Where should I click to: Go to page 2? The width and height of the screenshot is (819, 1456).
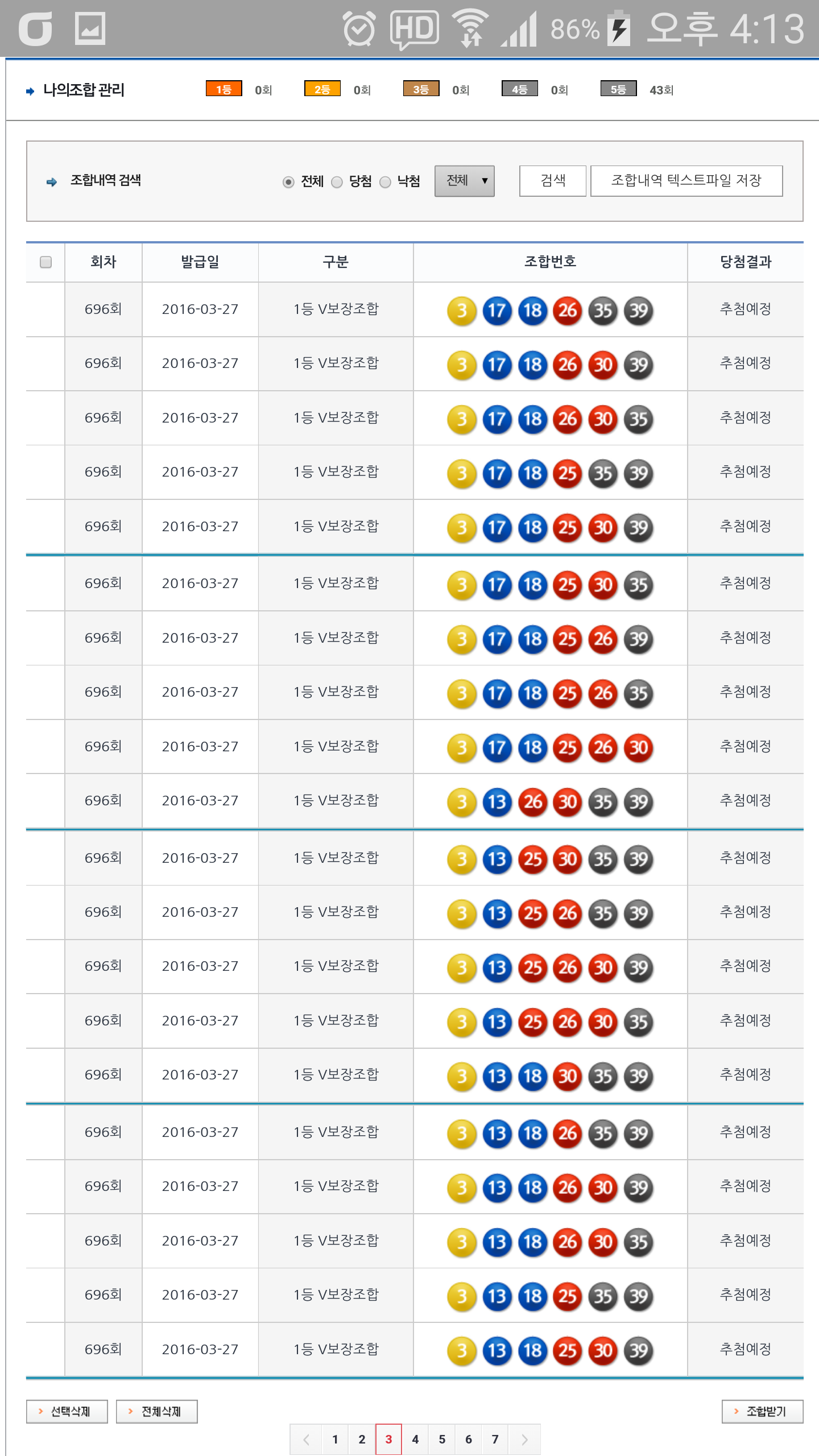click(x=362, y=1440)
